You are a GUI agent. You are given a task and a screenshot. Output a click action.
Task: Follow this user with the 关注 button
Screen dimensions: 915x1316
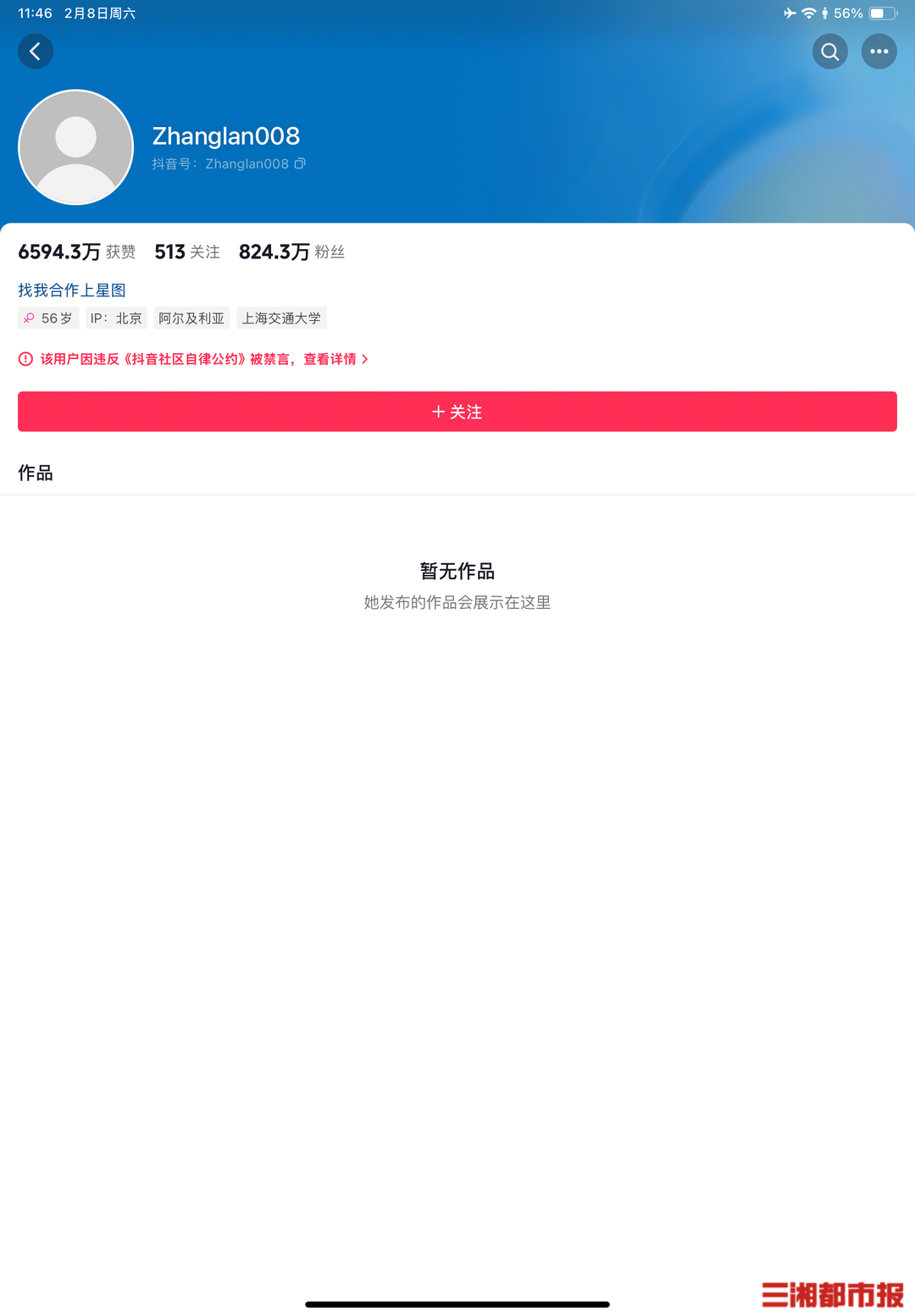(457, 412)
